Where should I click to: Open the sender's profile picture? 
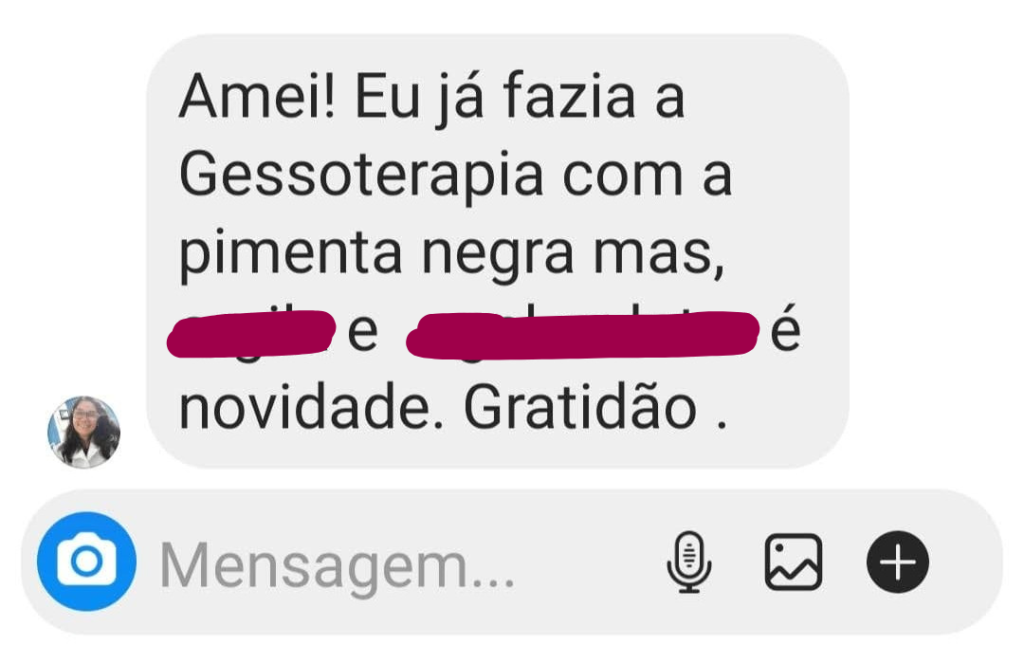click(84, 432)
